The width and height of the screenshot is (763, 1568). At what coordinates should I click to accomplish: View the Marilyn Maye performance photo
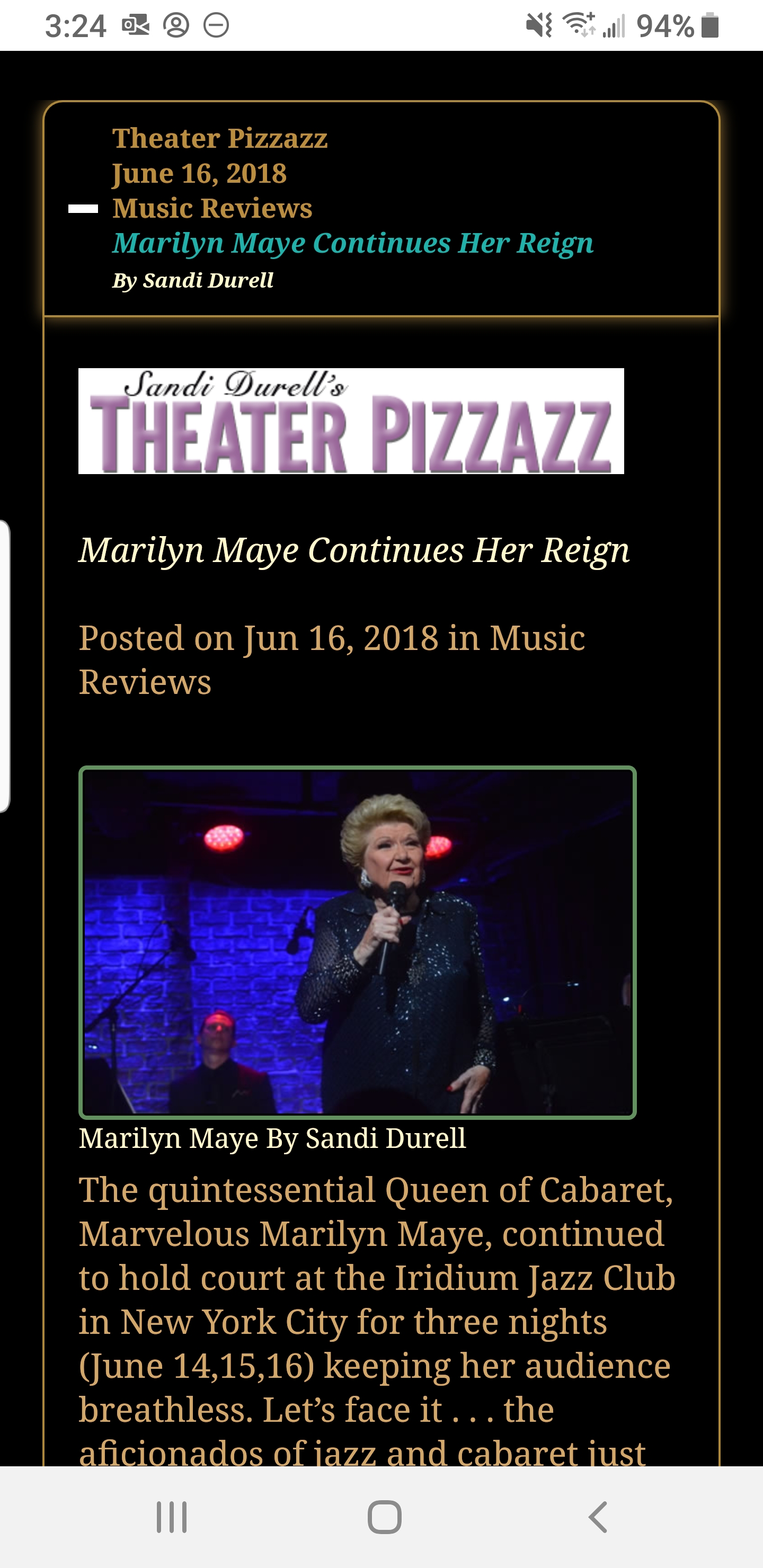pos(358,942)
